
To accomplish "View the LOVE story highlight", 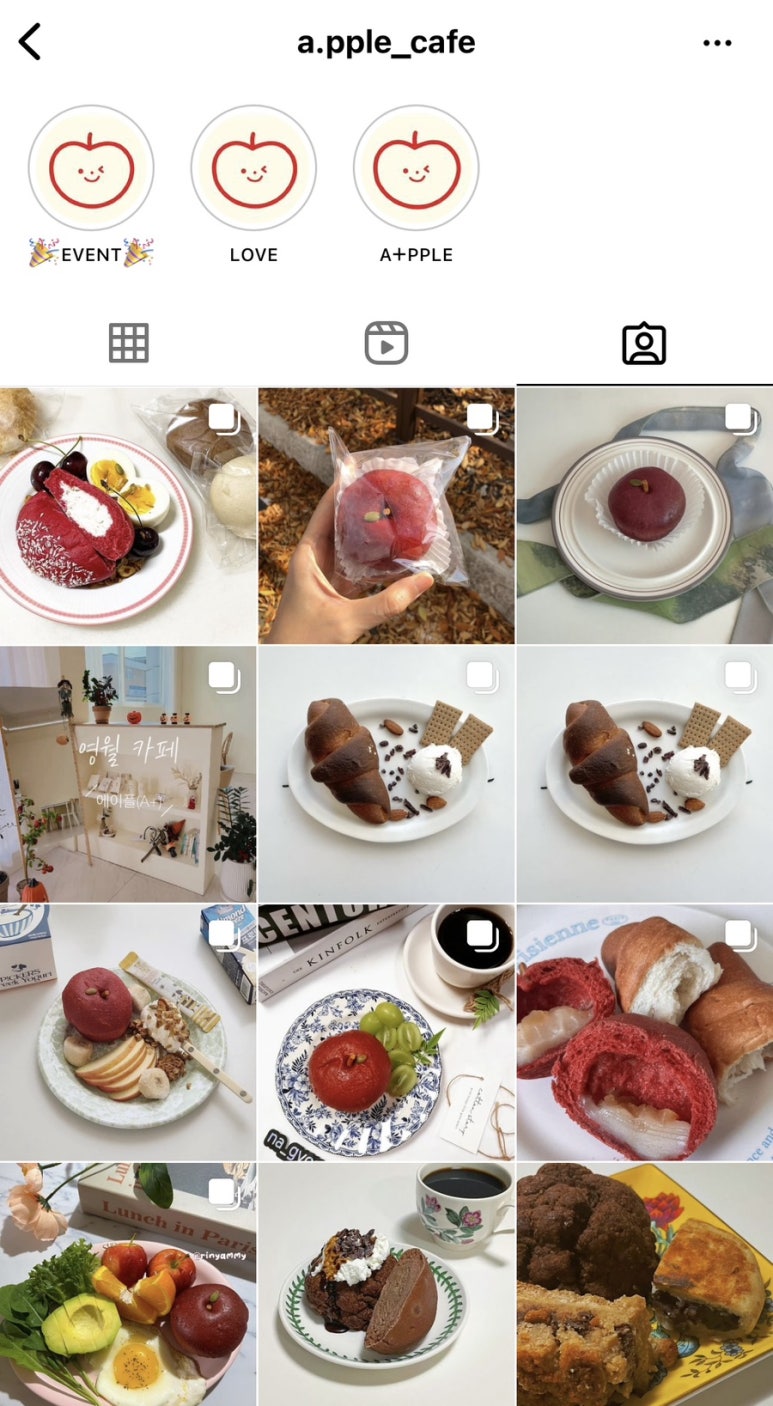I will coord(253,168).
